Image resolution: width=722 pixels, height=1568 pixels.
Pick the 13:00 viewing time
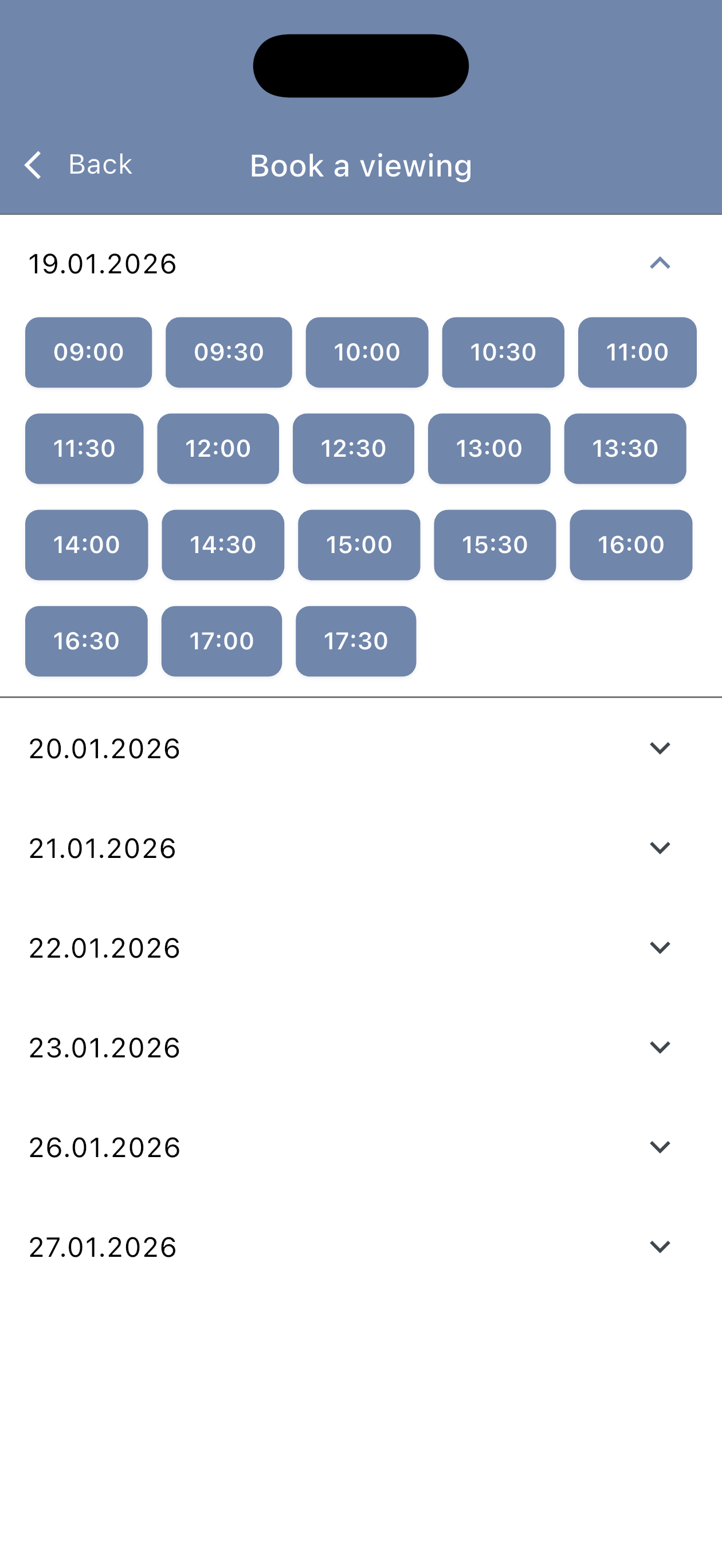pyautogui.click(x=489, y=448)
